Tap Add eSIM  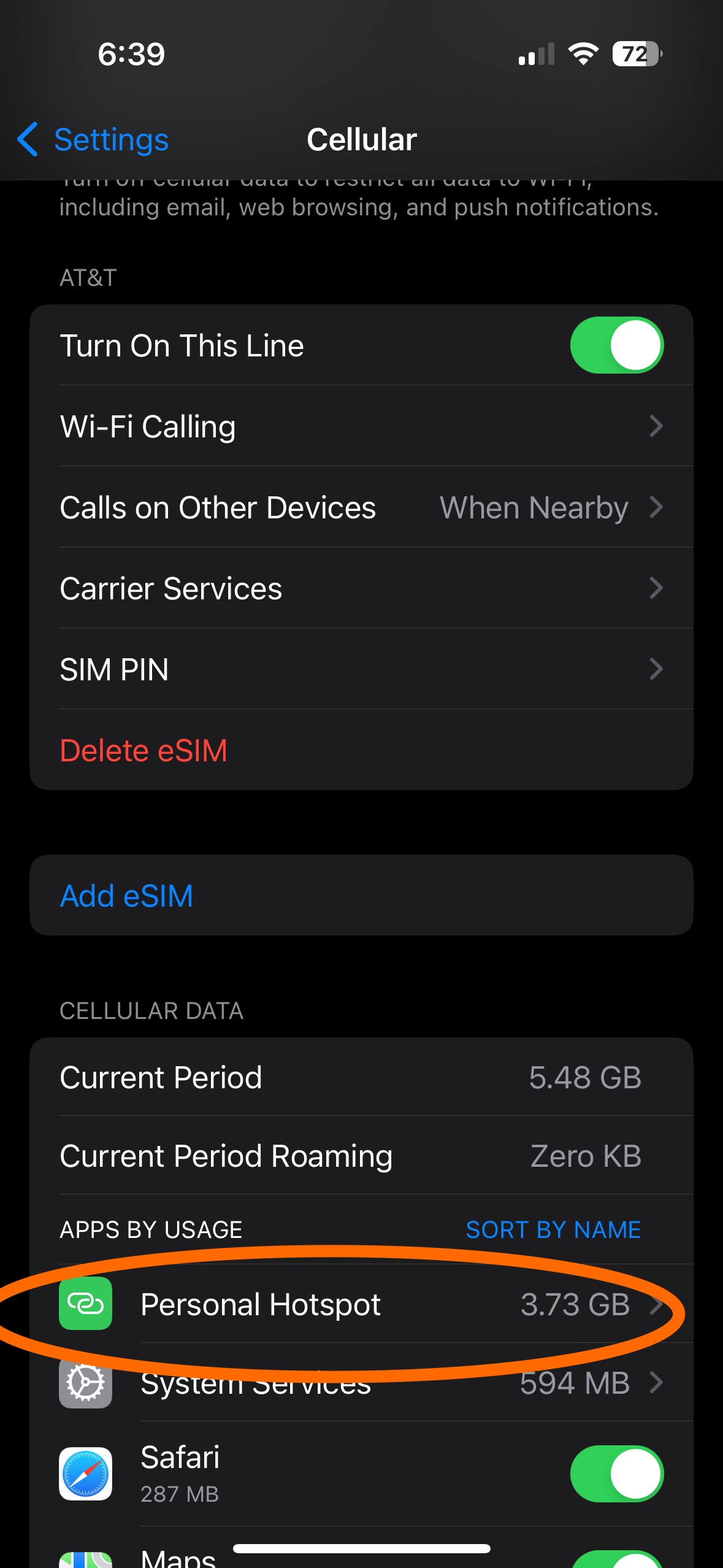(127, 896)
